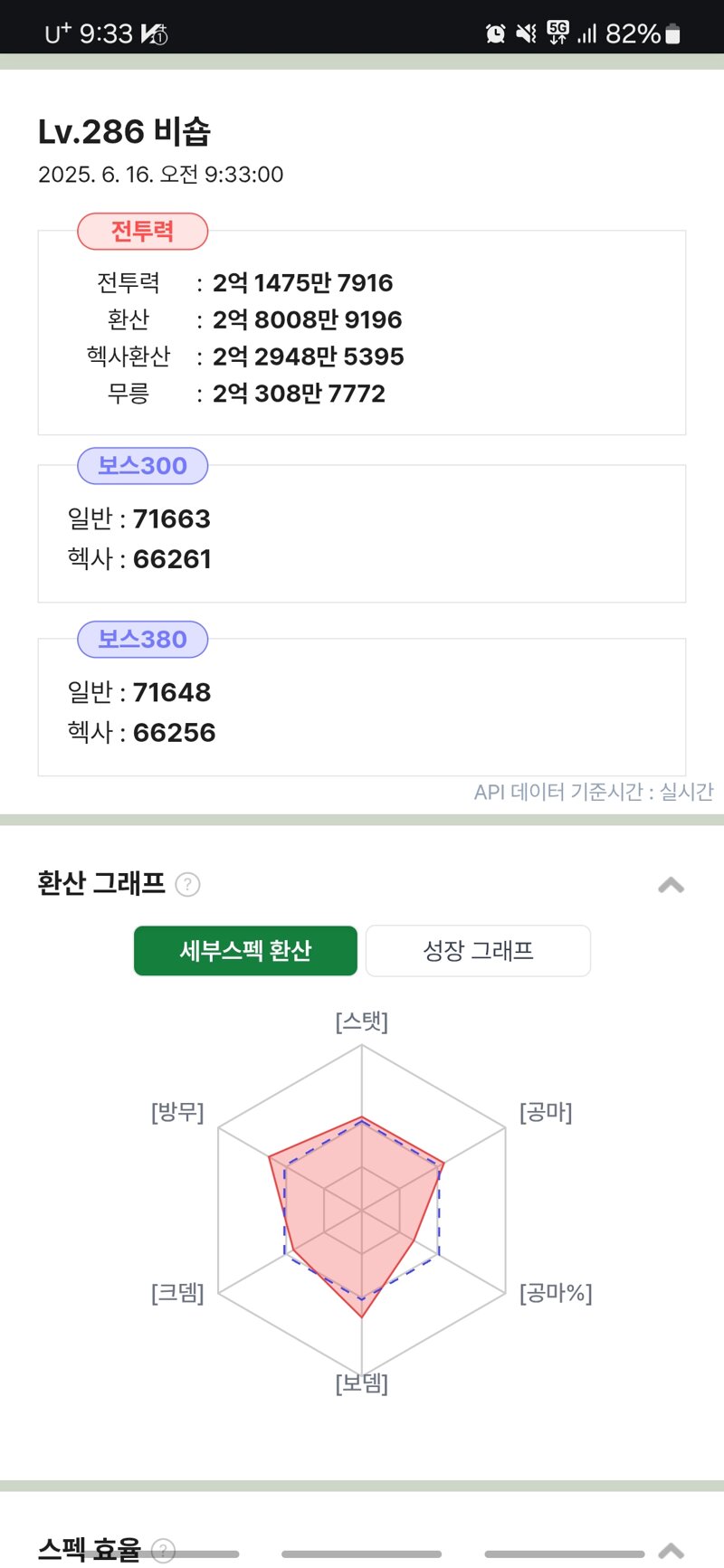Select the 세부스펙 환산 tab
This screenshot has width=724, height=1568.
pyautogui.click(x=245, y=950)
